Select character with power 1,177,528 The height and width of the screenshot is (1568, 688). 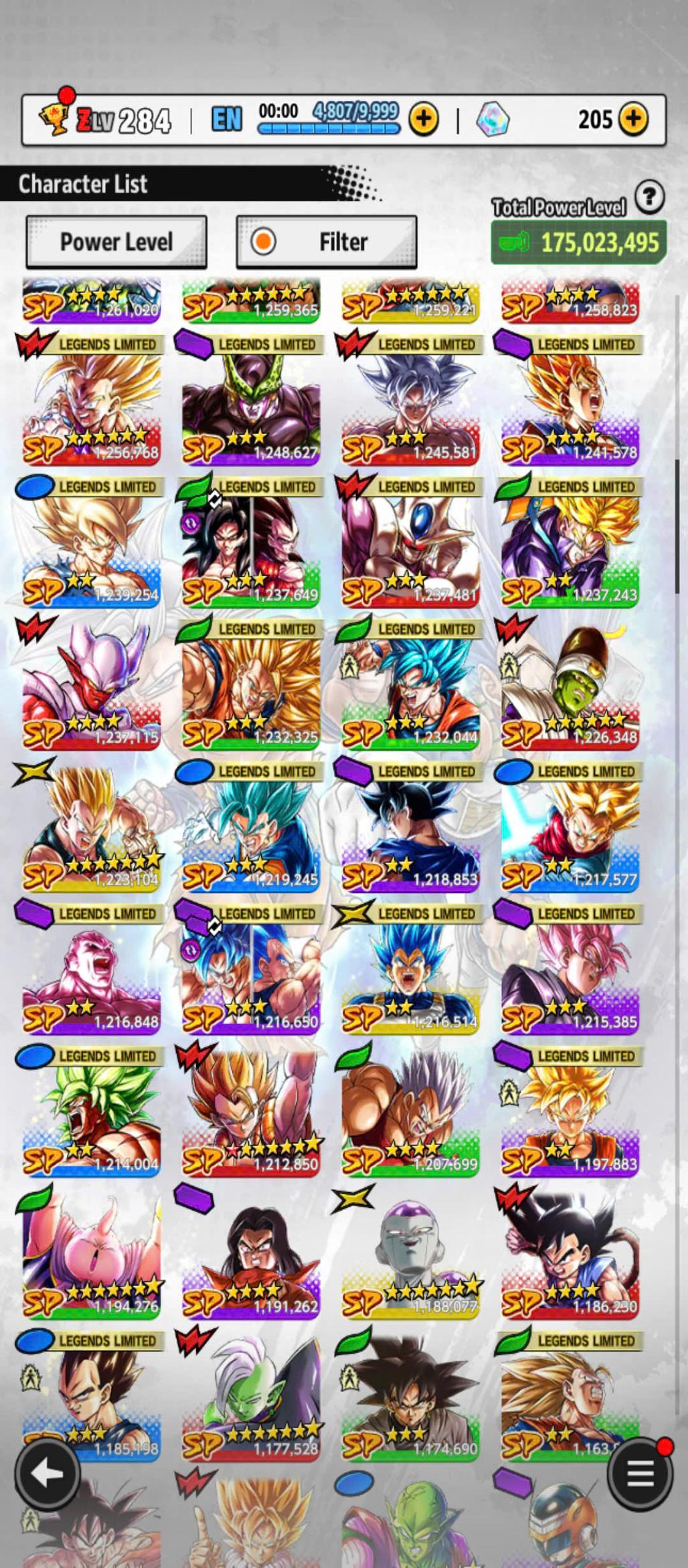tap(251, 1401)
